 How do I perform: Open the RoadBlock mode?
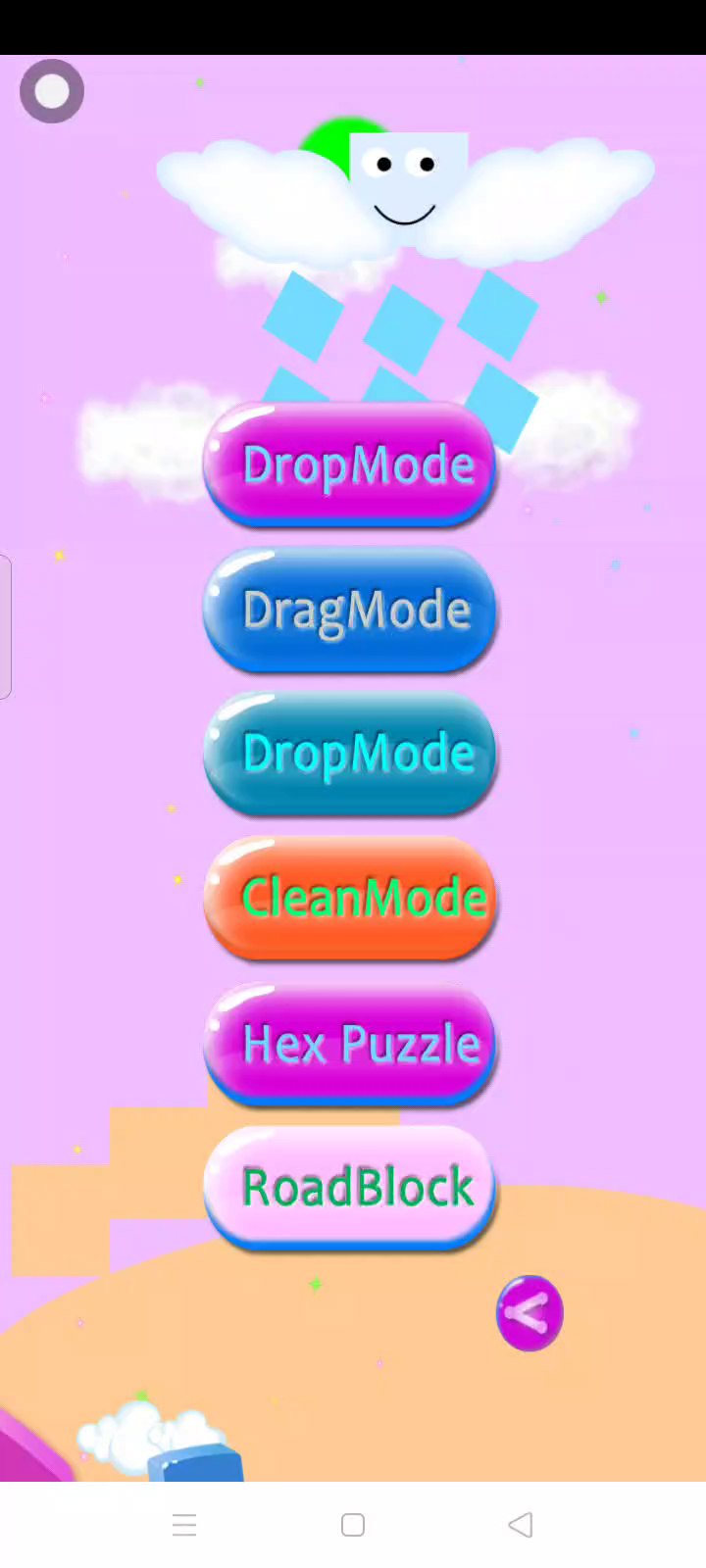point(350,1187)
